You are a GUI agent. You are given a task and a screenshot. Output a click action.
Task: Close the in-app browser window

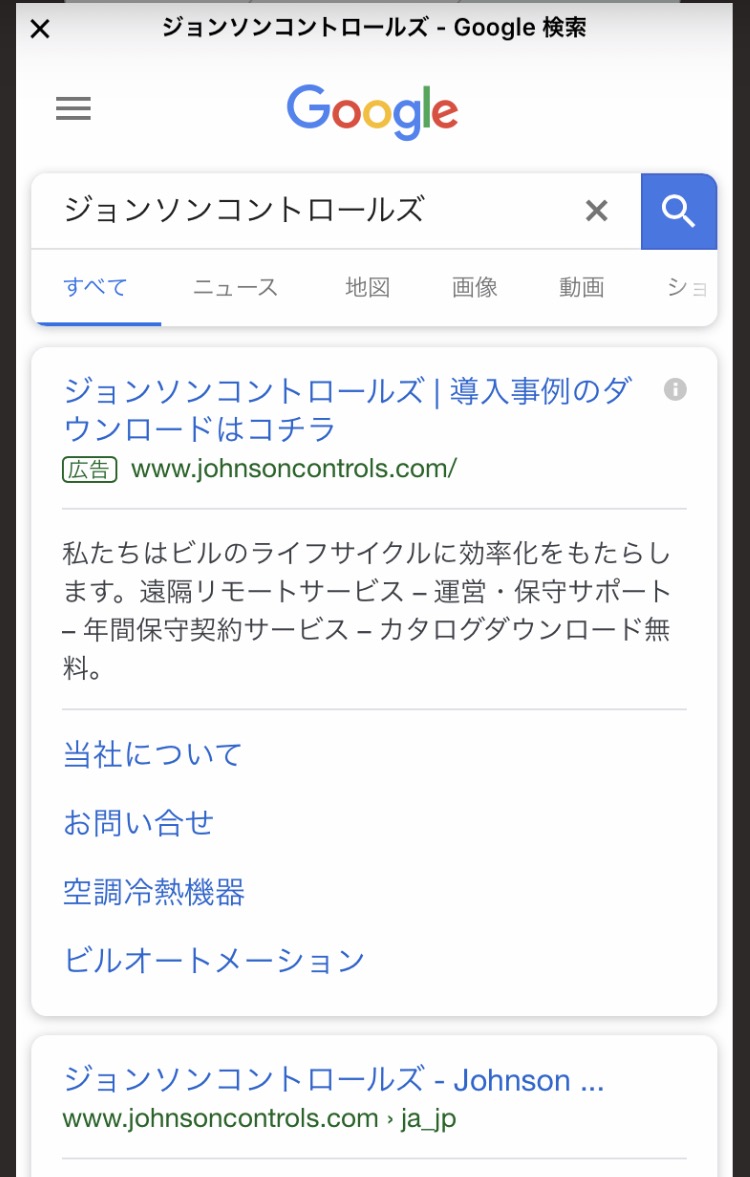coord(39,29)
